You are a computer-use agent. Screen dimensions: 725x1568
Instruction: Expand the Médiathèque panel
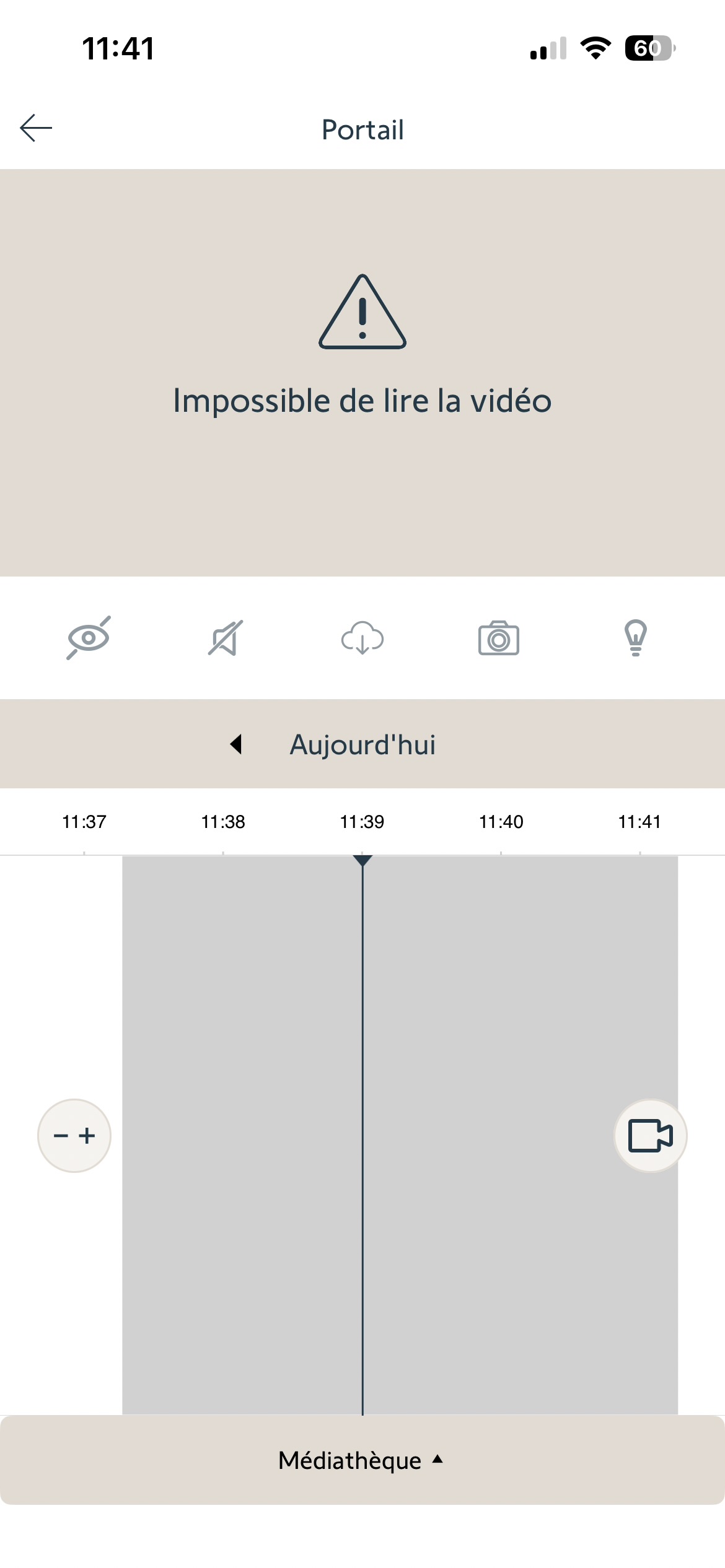[x=362, y=1460]
